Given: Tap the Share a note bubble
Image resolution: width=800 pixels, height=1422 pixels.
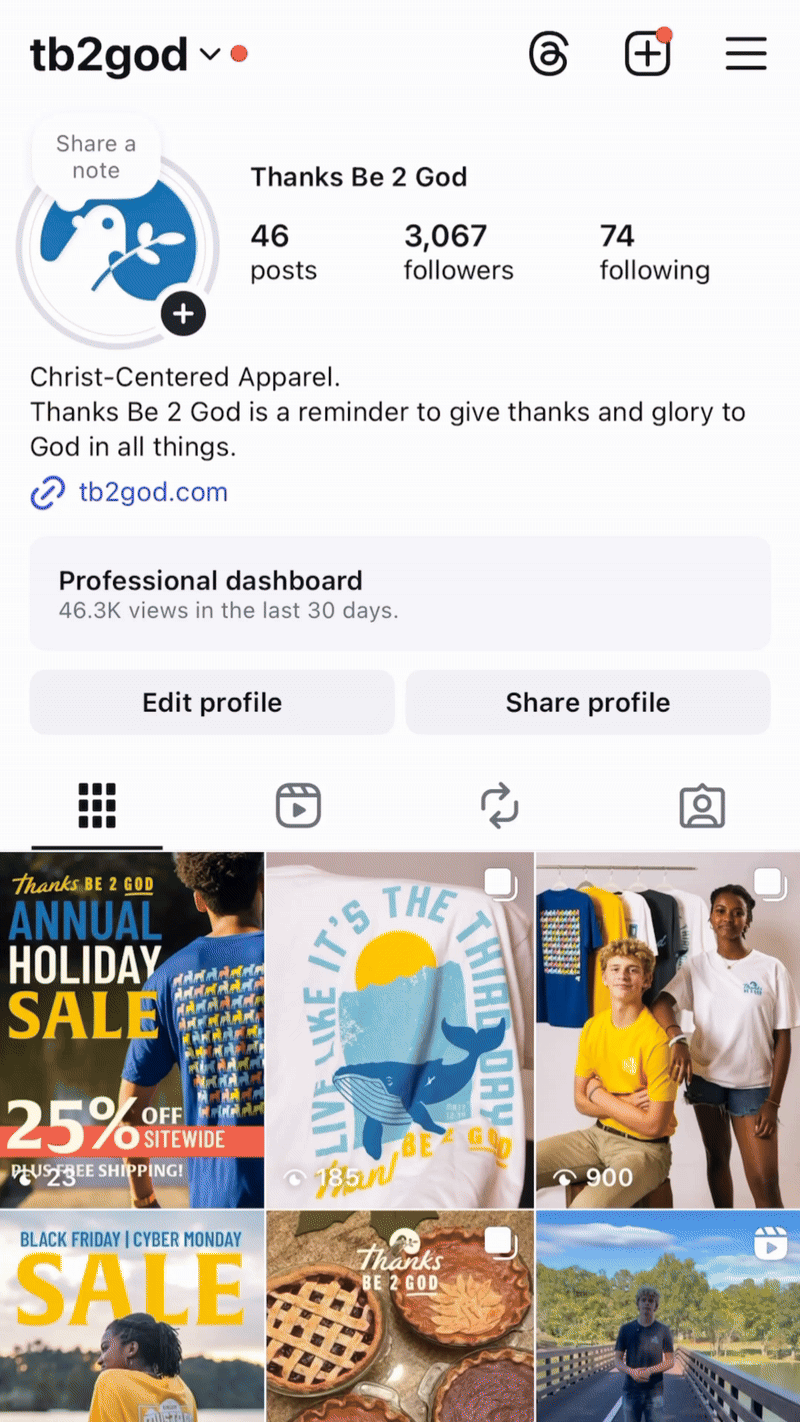Looking at the screenshot, I should click(x=96, y=157).
